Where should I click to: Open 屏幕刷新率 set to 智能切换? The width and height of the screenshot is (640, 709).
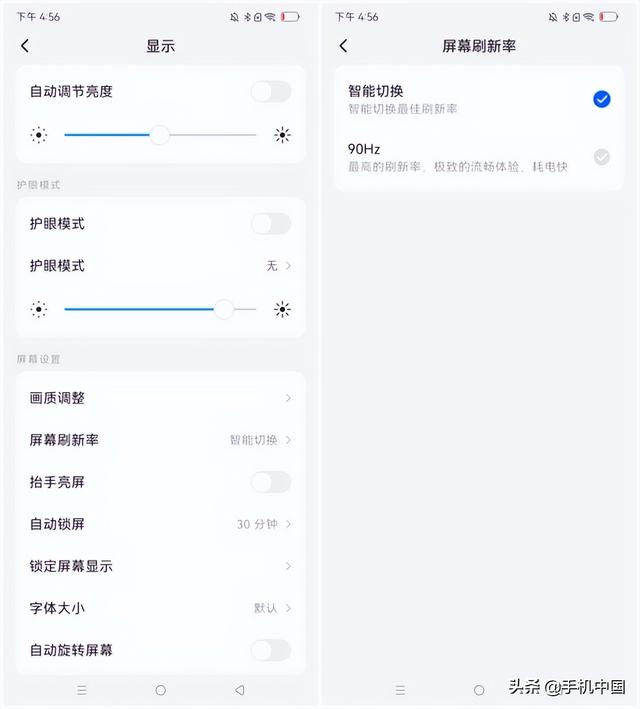[160, 440]
